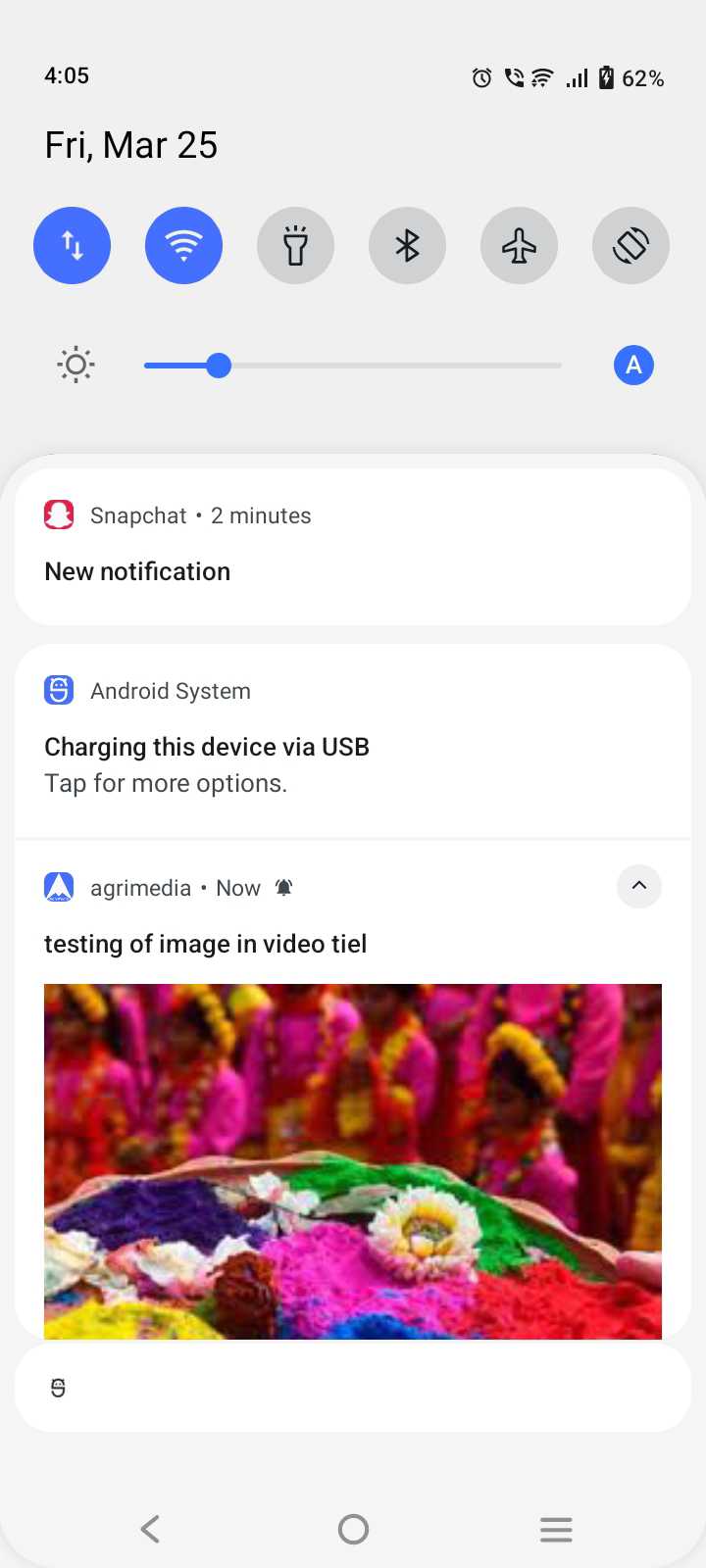The image size is (706, 1568).
Task: Go back with the navigation bar
Action: 150,1529
